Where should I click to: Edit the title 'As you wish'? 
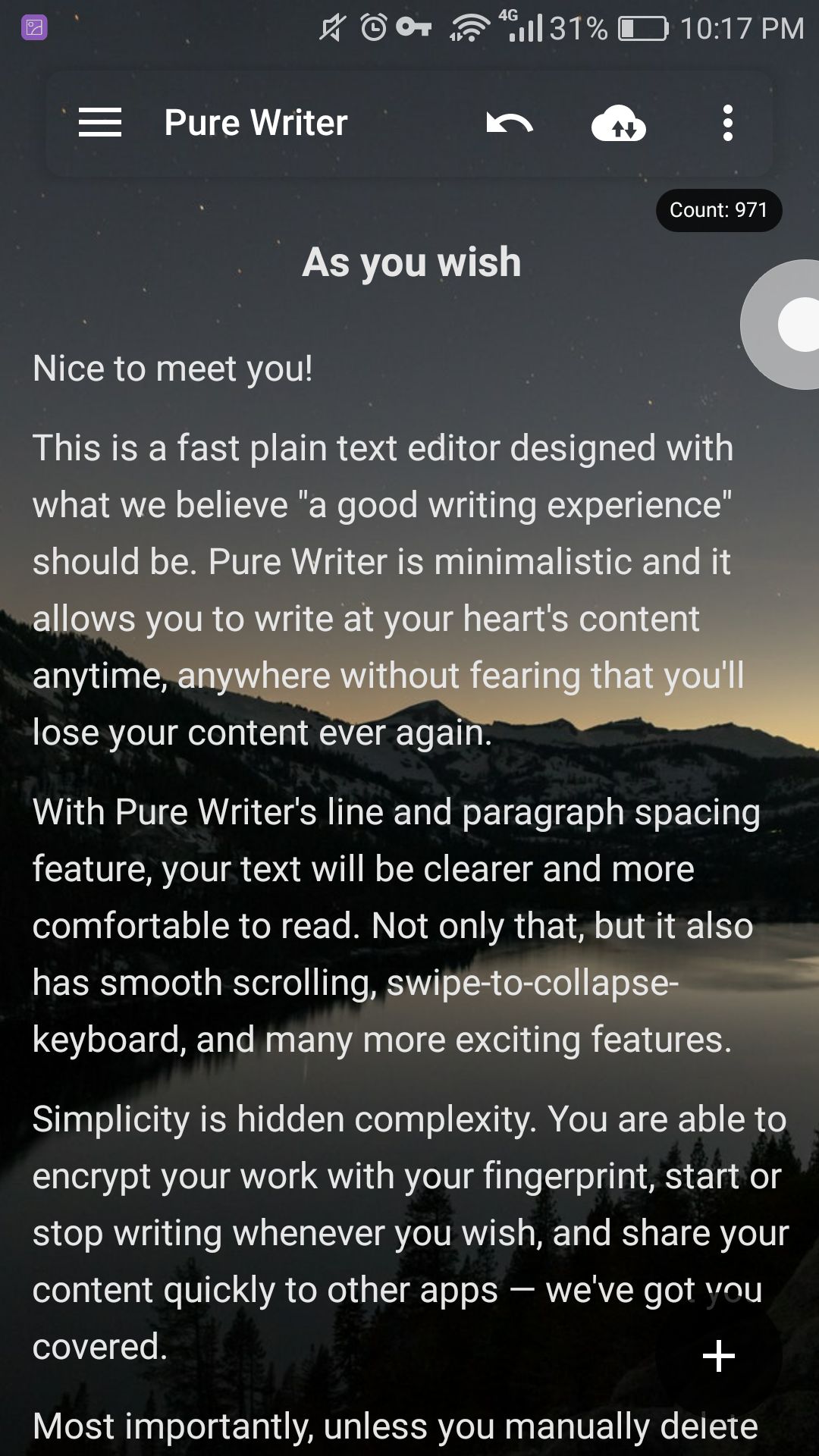tap(411, 262)
